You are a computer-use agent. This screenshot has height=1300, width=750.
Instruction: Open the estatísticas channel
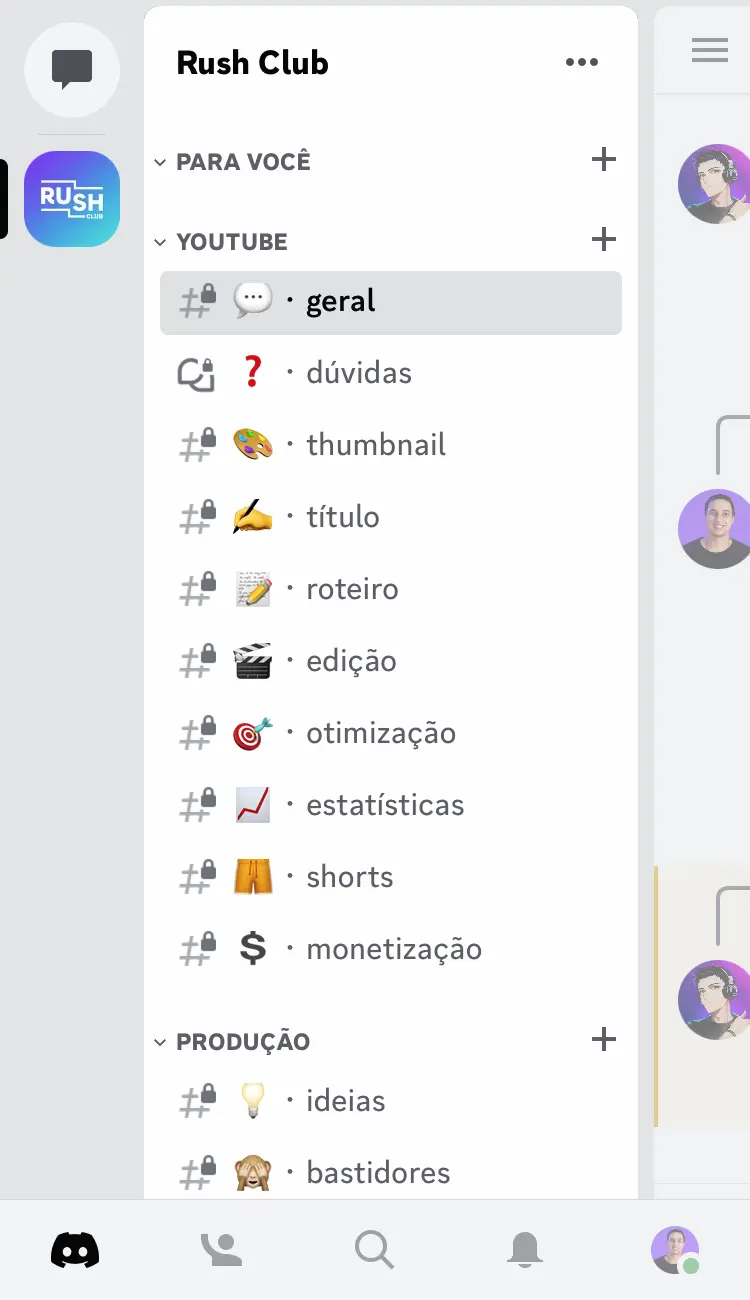[391, 806]
